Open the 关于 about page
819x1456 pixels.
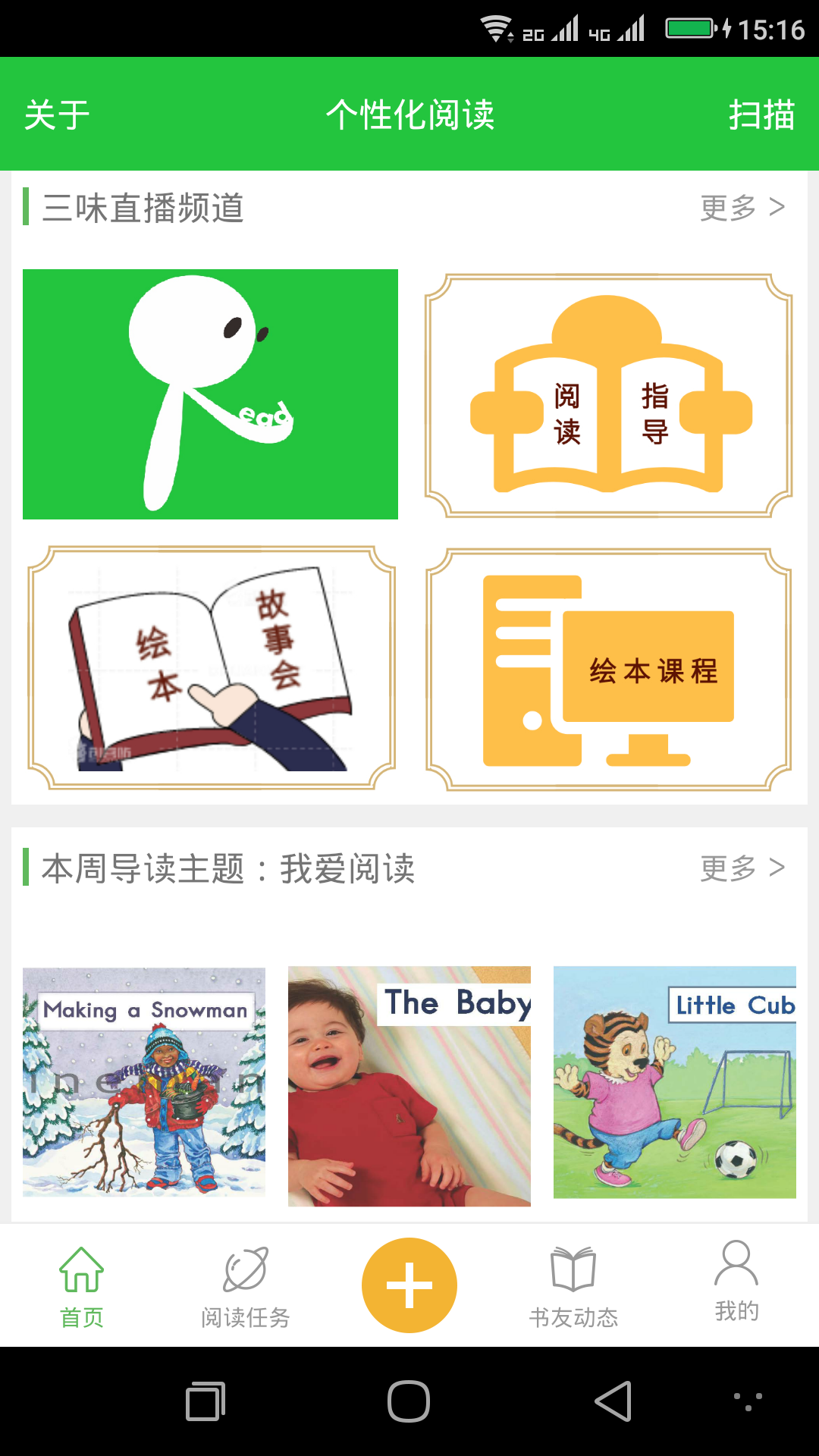(x=57, y=115)
